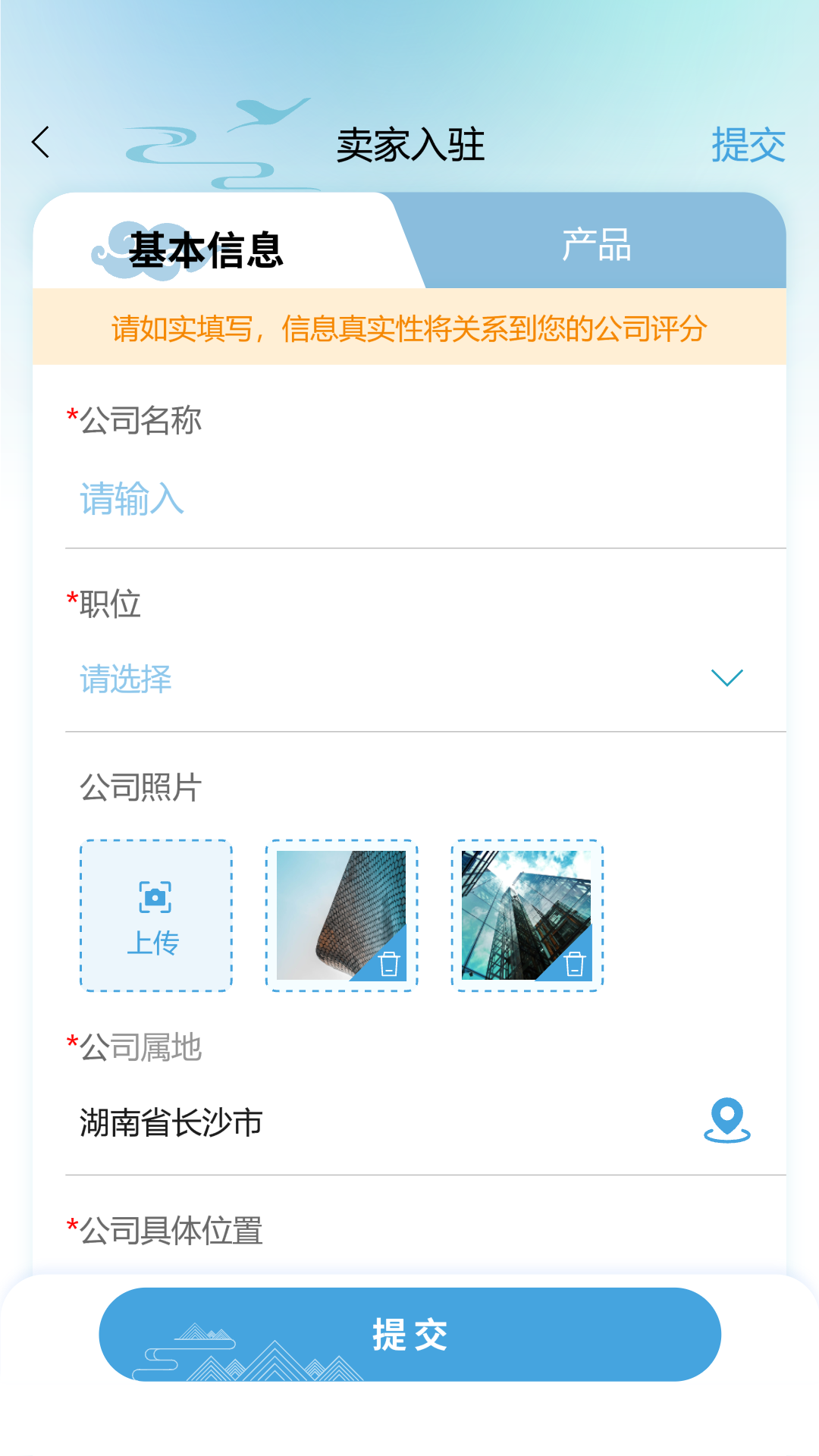Open the location pin for 公司属地
This screenshot has width=819, height=1456.
tap(726, 1120)
